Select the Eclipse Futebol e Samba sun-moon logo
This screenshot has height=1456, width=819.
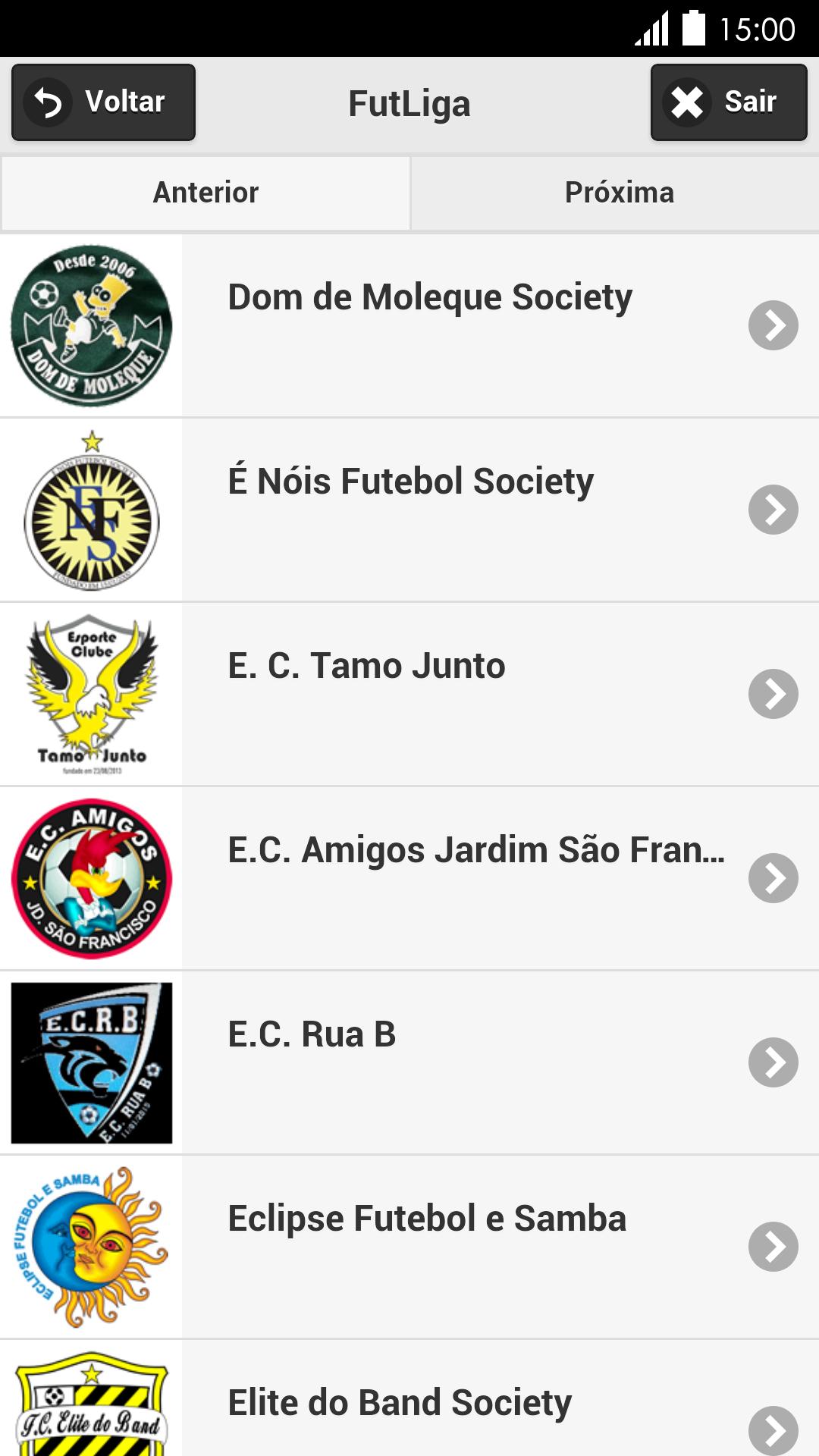tap(91, 1246)
